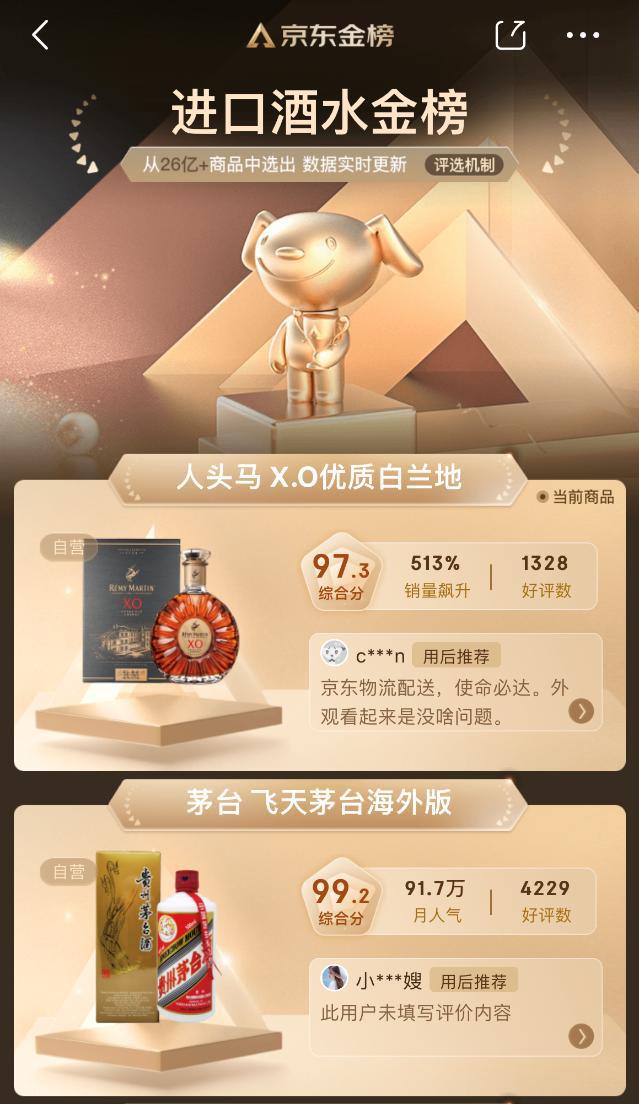Viewport: 639px width, 1104px height.
Task: Tap the 评选机制 button
Action: tap(465, 165)
